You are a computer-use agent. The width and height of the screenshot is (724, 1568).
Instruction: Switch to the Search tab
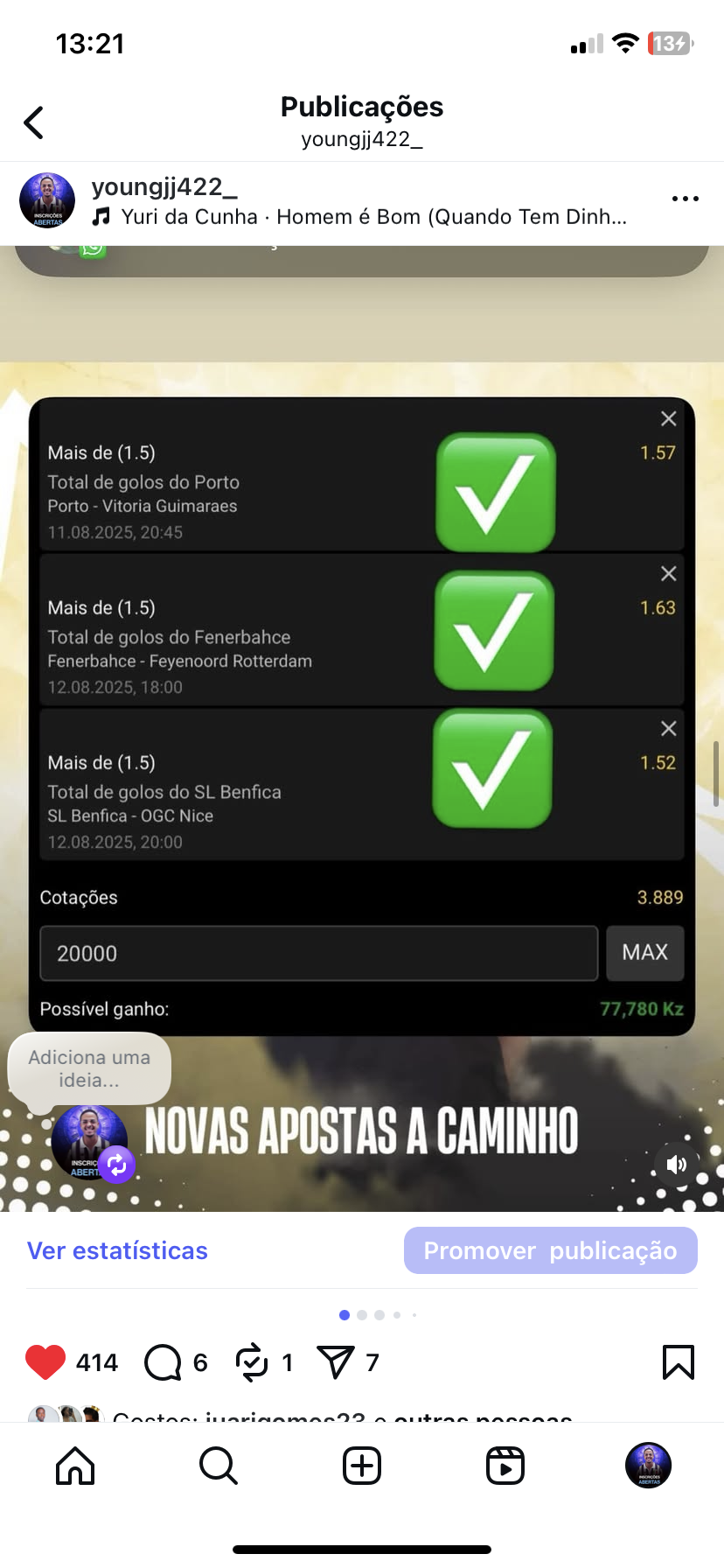[218, 1466]
